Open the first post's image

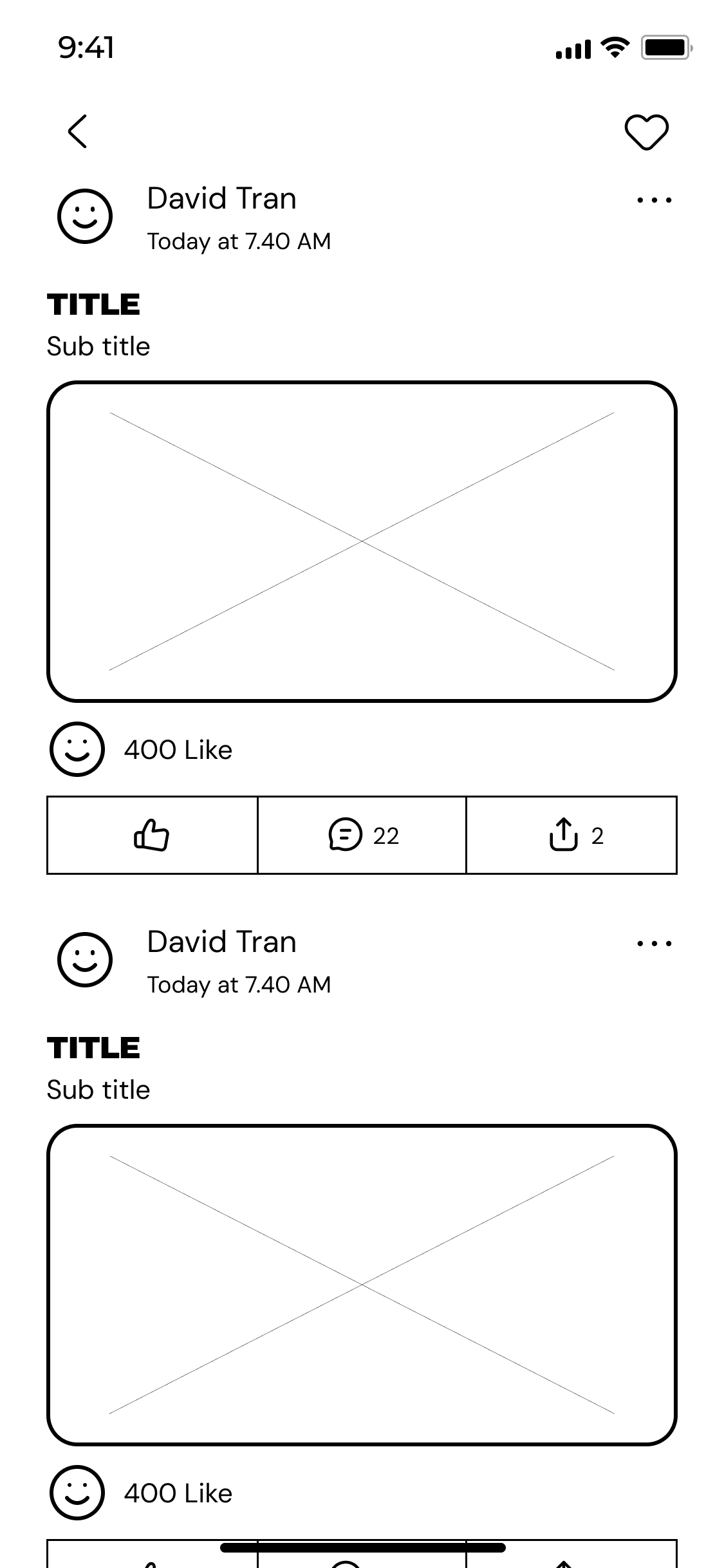pyautogui.click(x=362, y=541)
